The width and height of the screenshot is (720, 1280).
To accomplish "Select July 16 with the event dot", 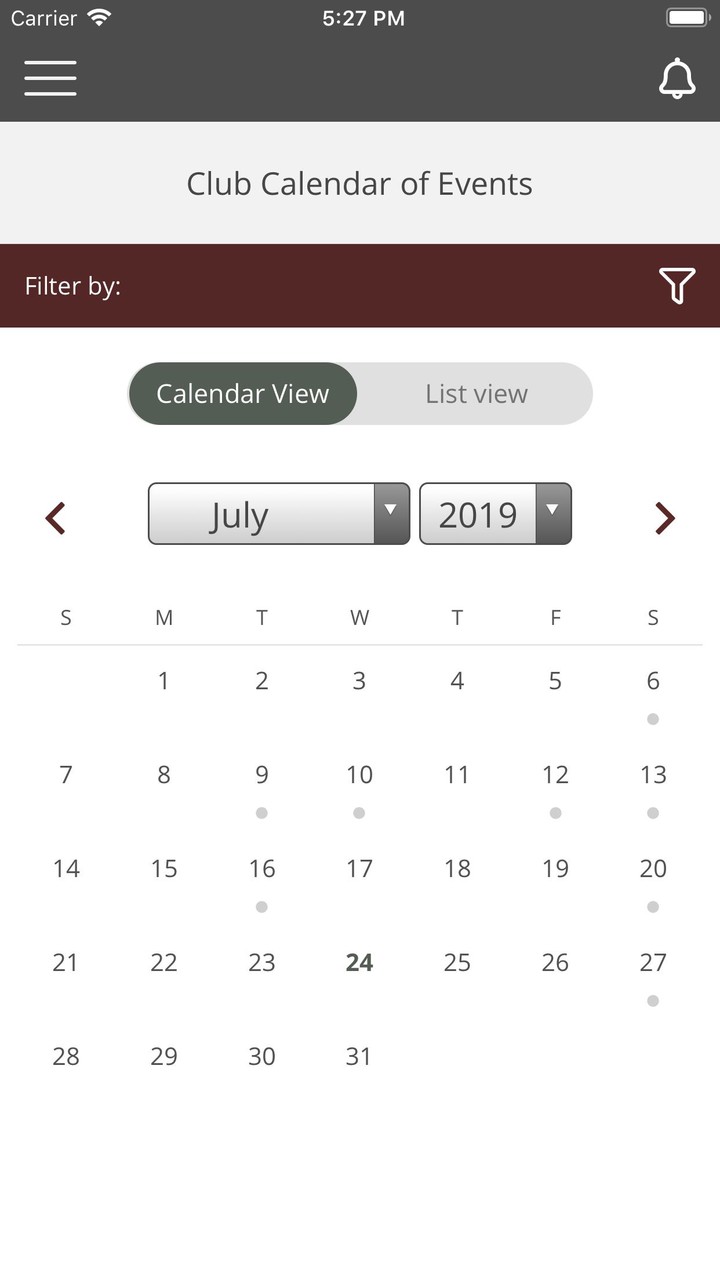I will coord(261,868).
